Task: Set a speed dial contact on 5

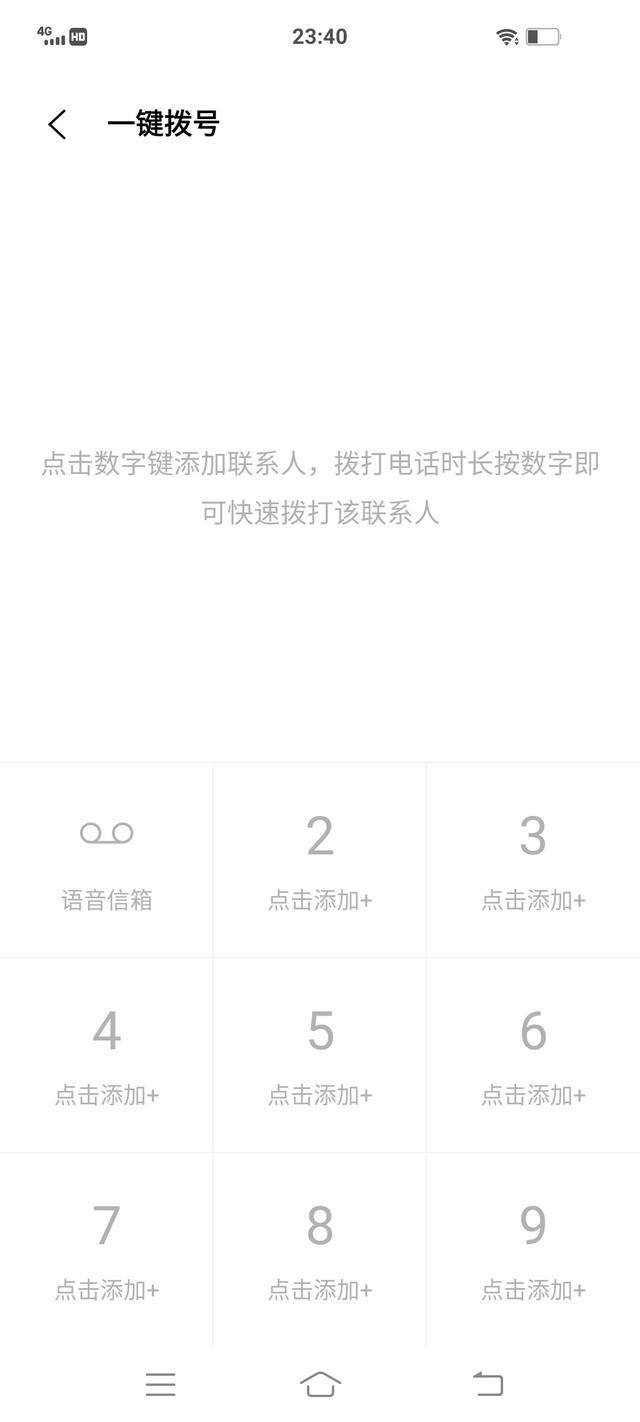Action: 320,1055
